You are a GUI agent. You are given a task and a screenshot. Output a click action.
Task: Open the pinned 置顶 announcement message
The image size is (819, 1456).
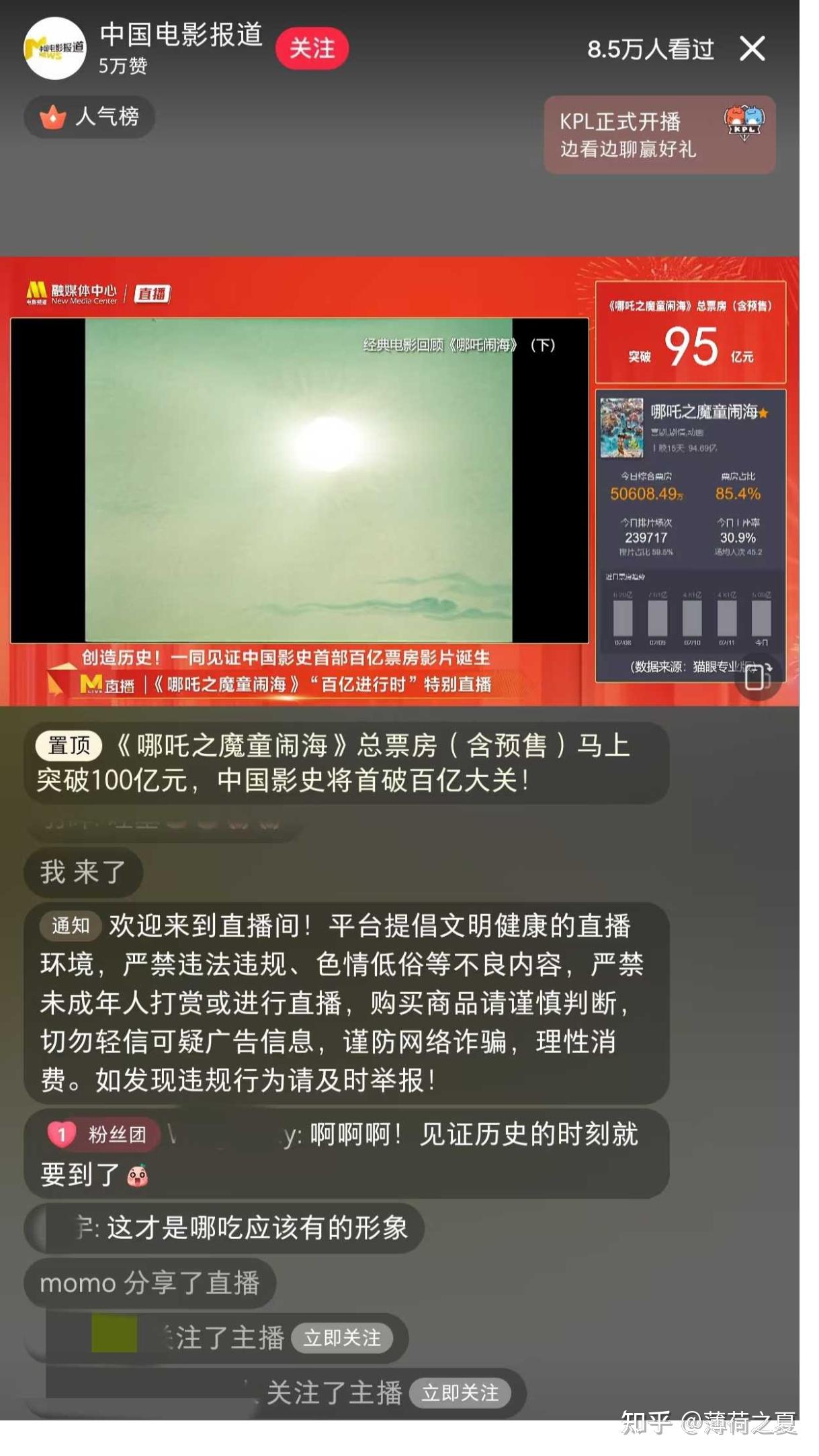coord(346,763)
